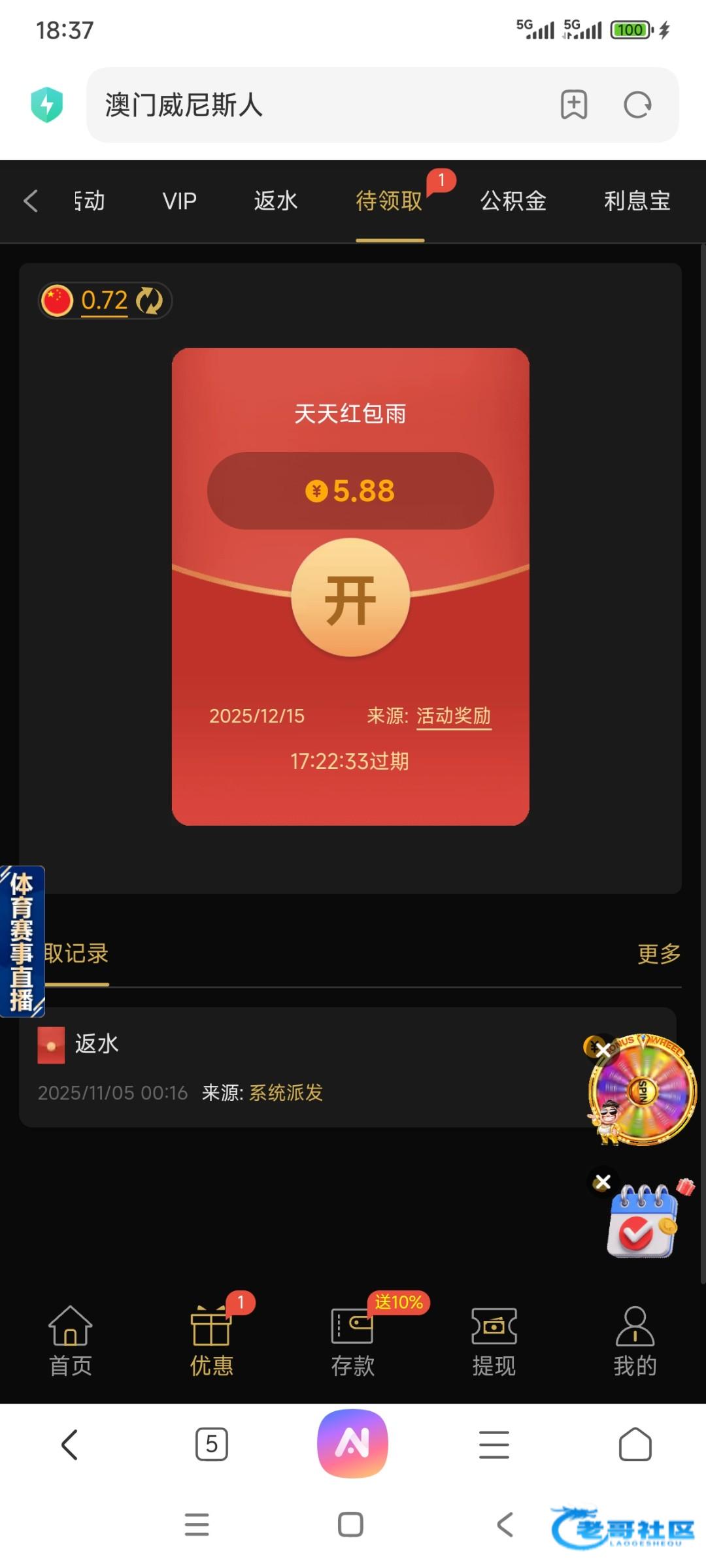
Task: Dismiss the bonus wheel floating widget
Action: pos(603,1051)
